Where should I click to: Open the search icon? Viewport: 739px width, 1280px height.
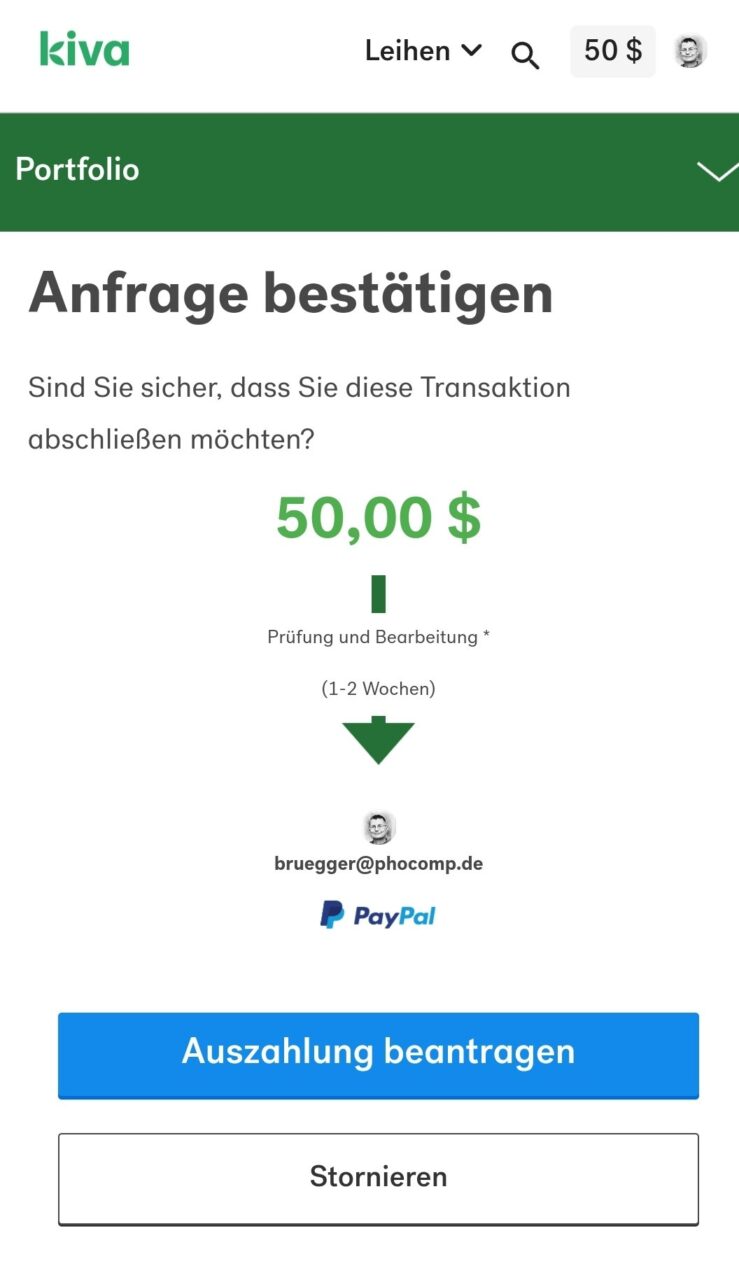[x=525, y=55]
